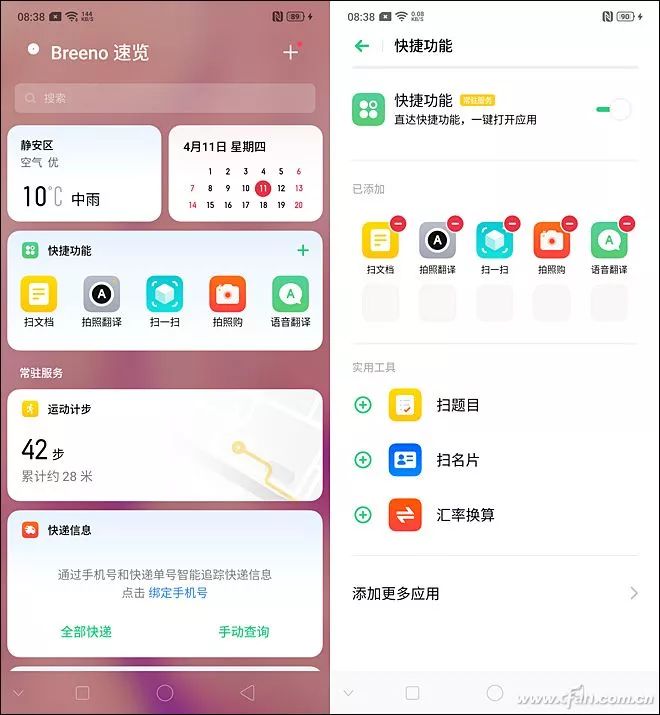Remove 语音翻译 from the added shortcuts
This screenshot has width=660, height=715.
coord(627,224)
